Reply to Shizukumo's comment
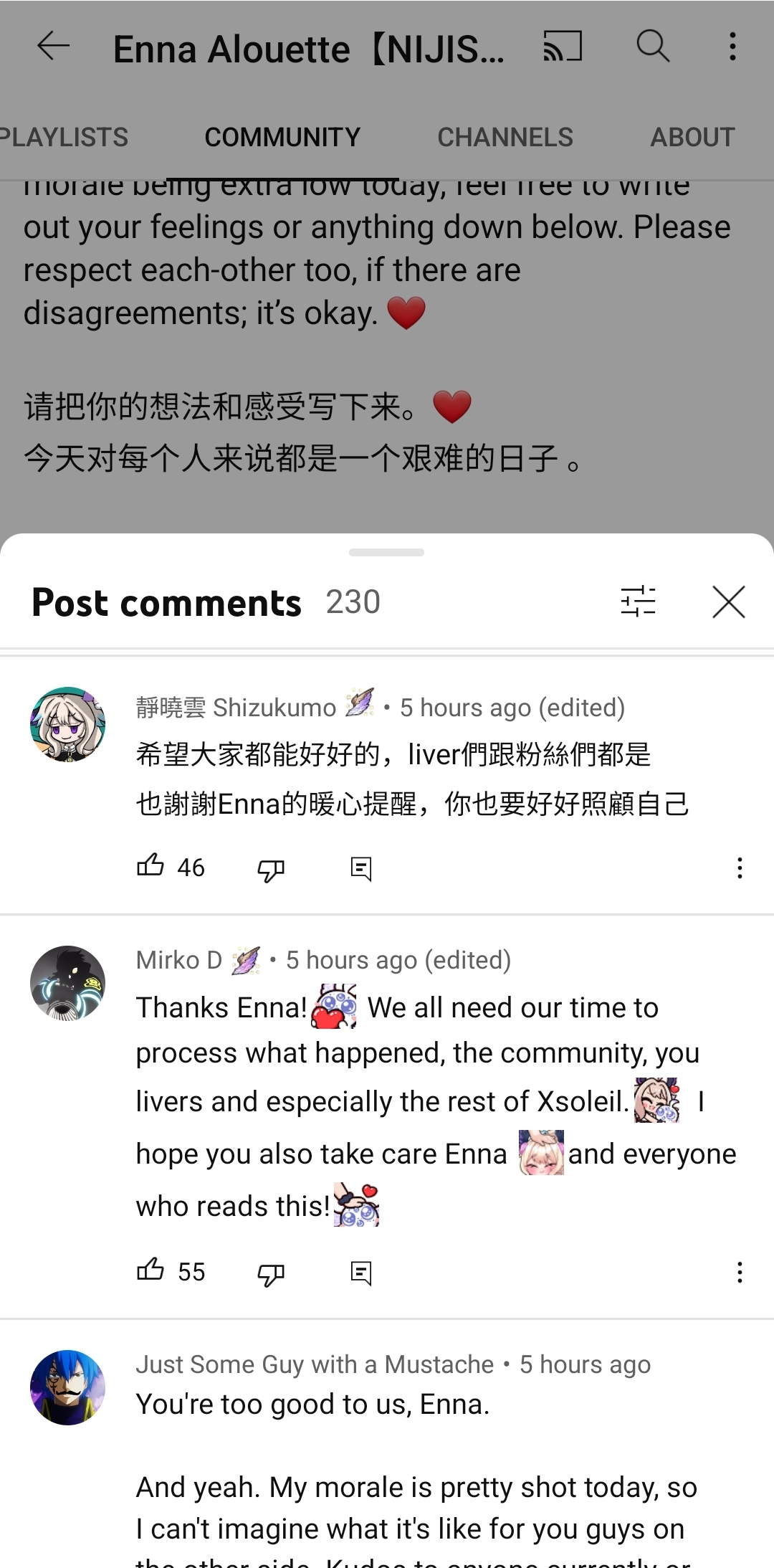The width and height of the screenshot is (774, 1568). point(361,869)
